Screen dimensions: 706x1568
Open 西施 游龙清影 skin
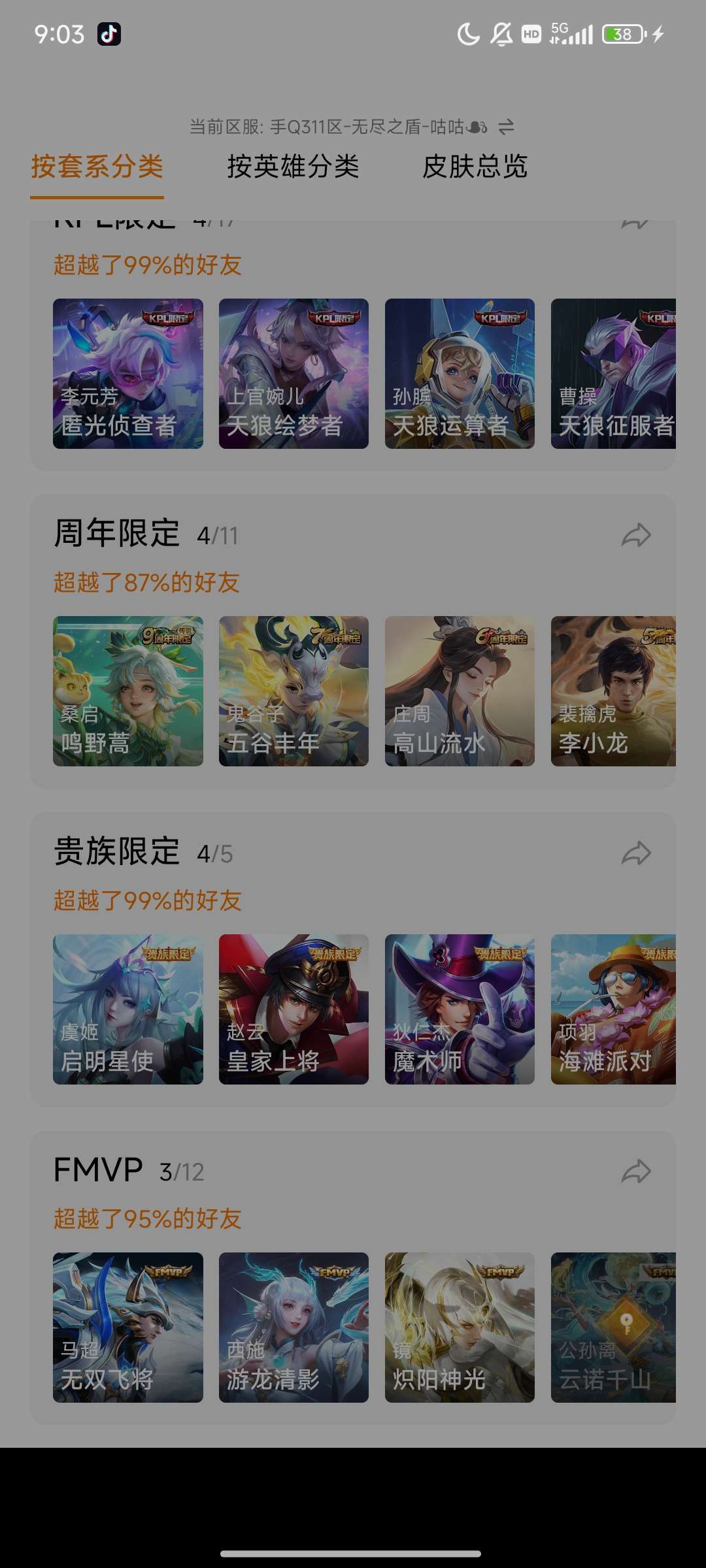pyautogui.click(x=294, y=1328)
